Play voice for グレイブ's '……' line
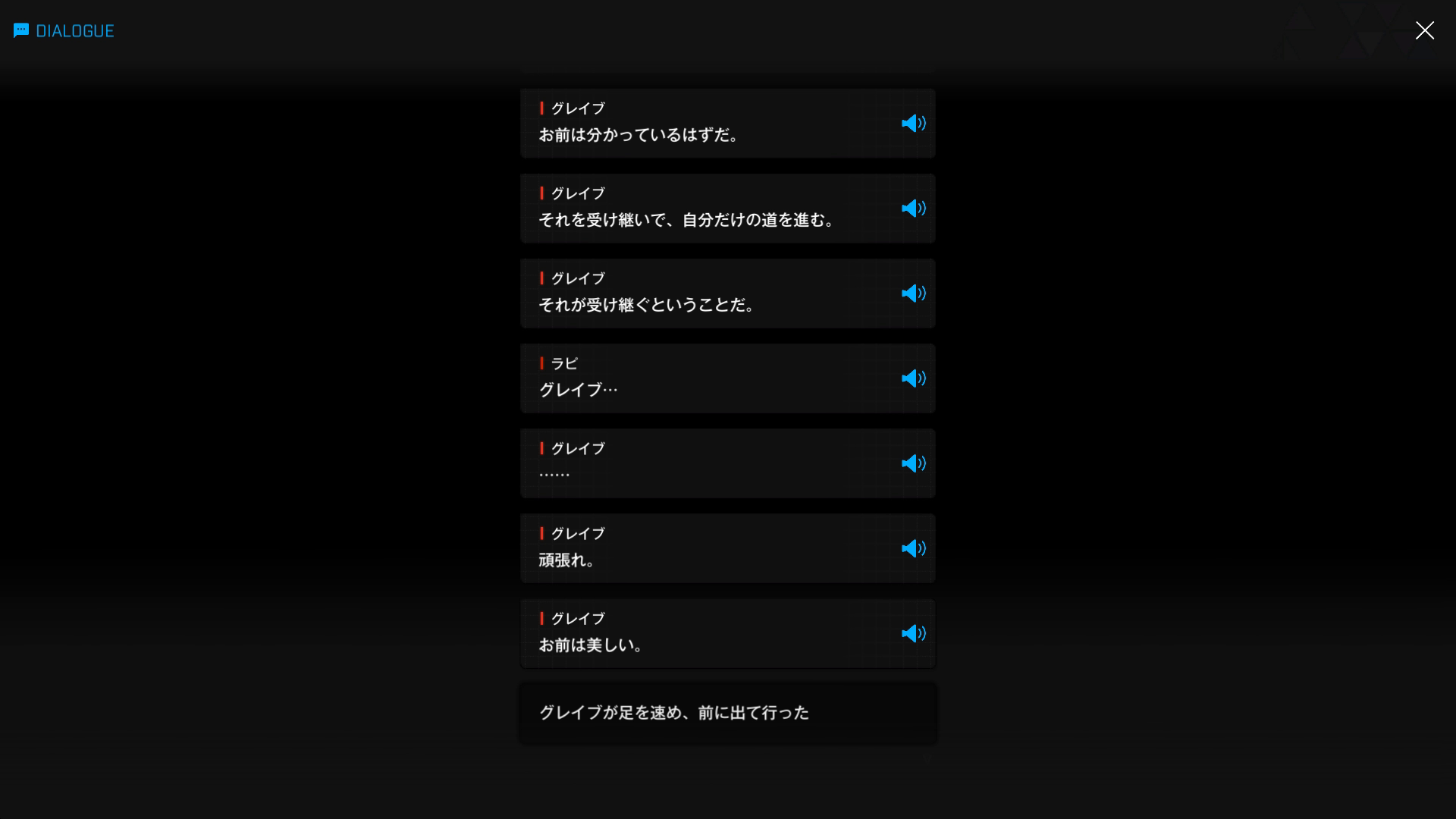 pos(913,463)
